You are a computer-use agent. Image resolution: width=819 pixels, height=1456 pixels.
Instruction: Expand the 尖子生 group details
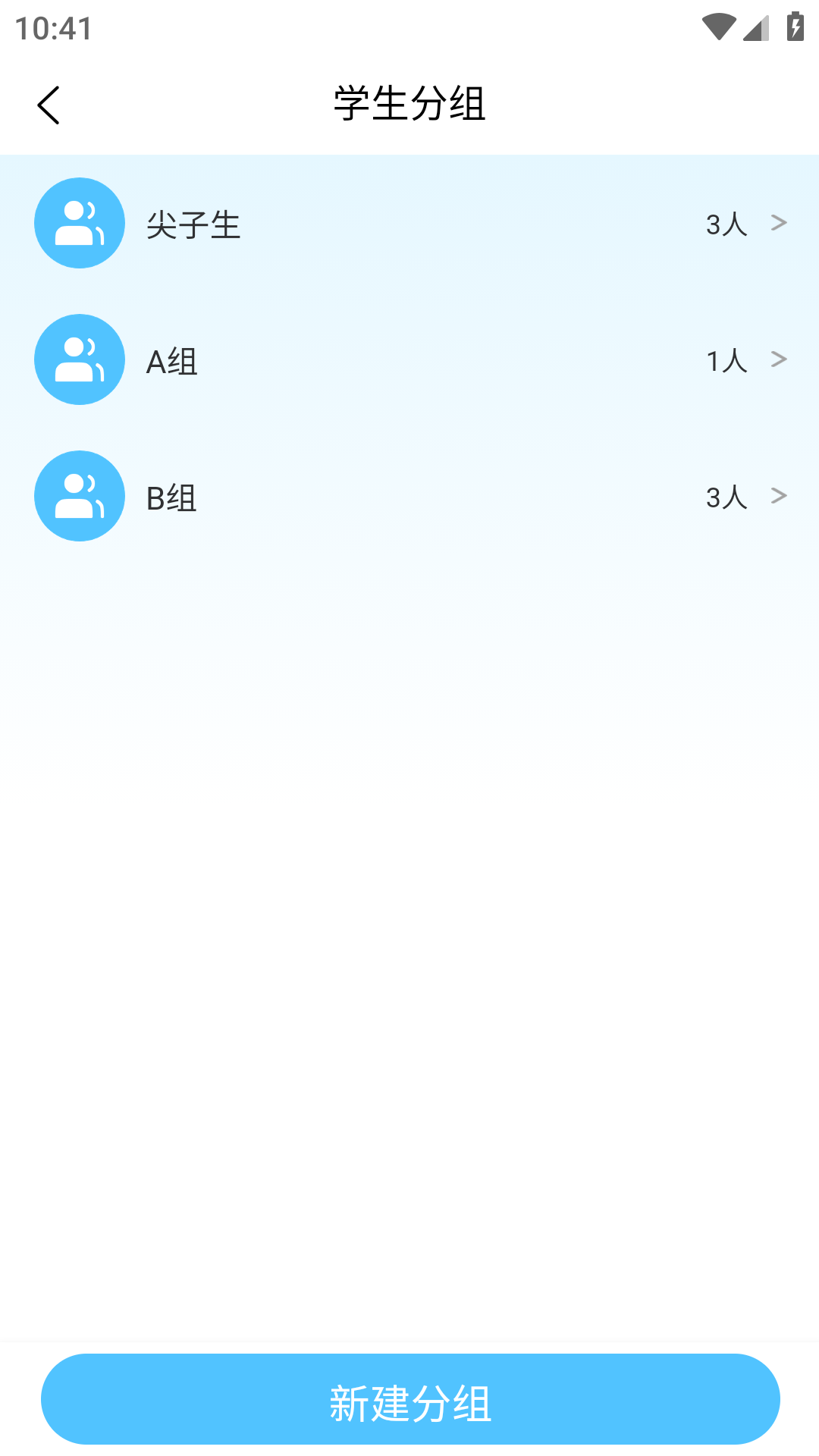(778, 222)
